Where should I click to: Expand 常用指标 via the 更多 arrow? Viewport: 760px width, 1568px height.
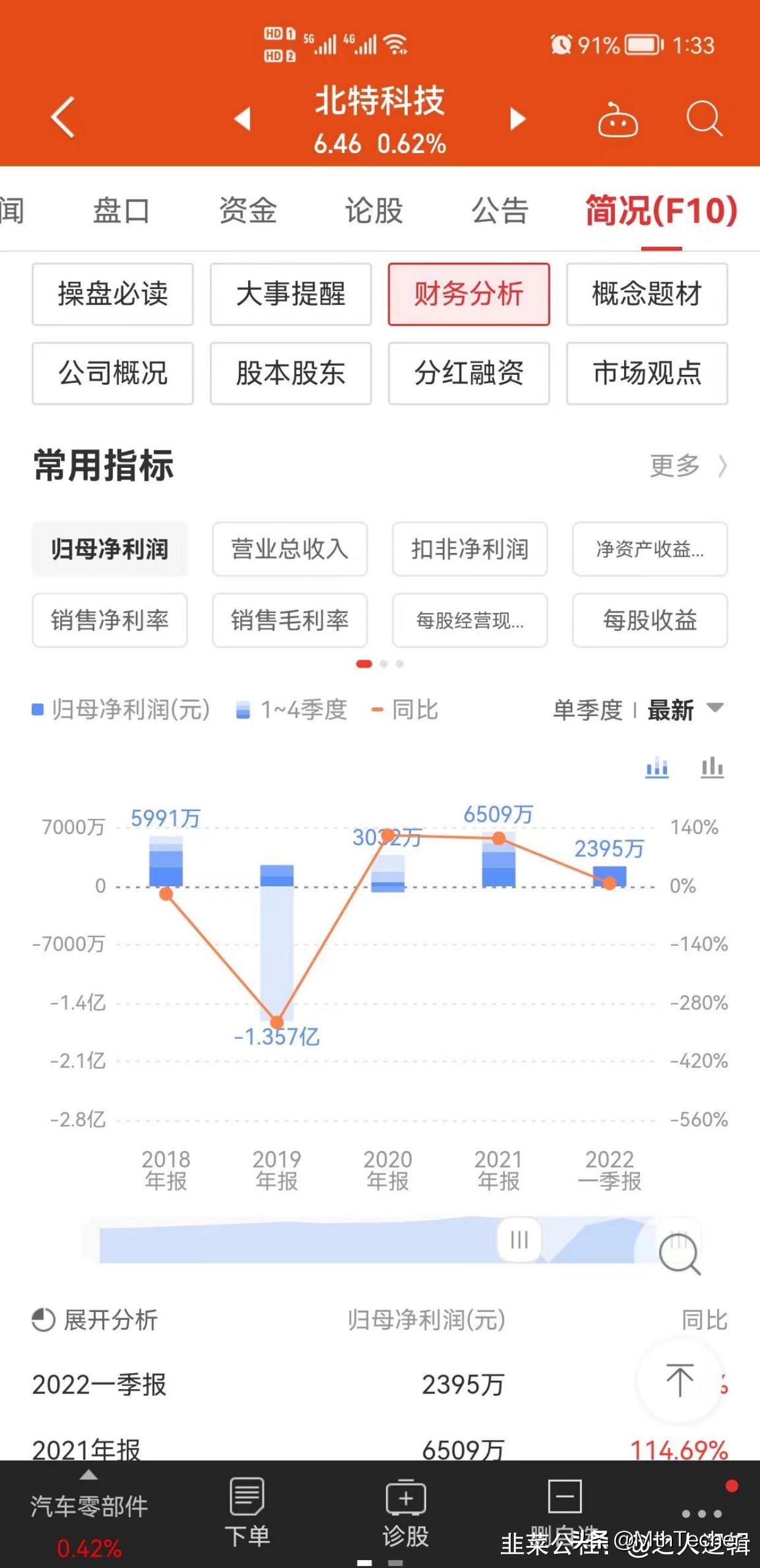click(686, 466)
